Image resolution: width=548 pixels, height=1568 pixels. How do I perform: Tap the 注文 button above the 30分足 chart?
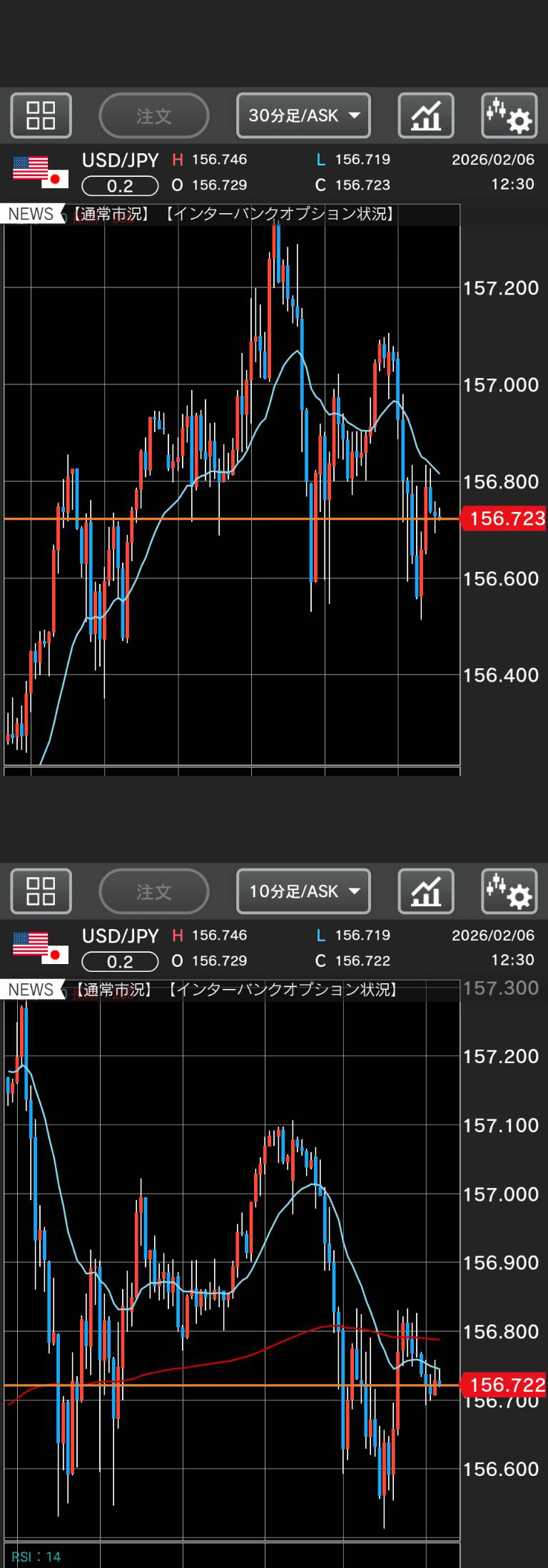[153, 116]
